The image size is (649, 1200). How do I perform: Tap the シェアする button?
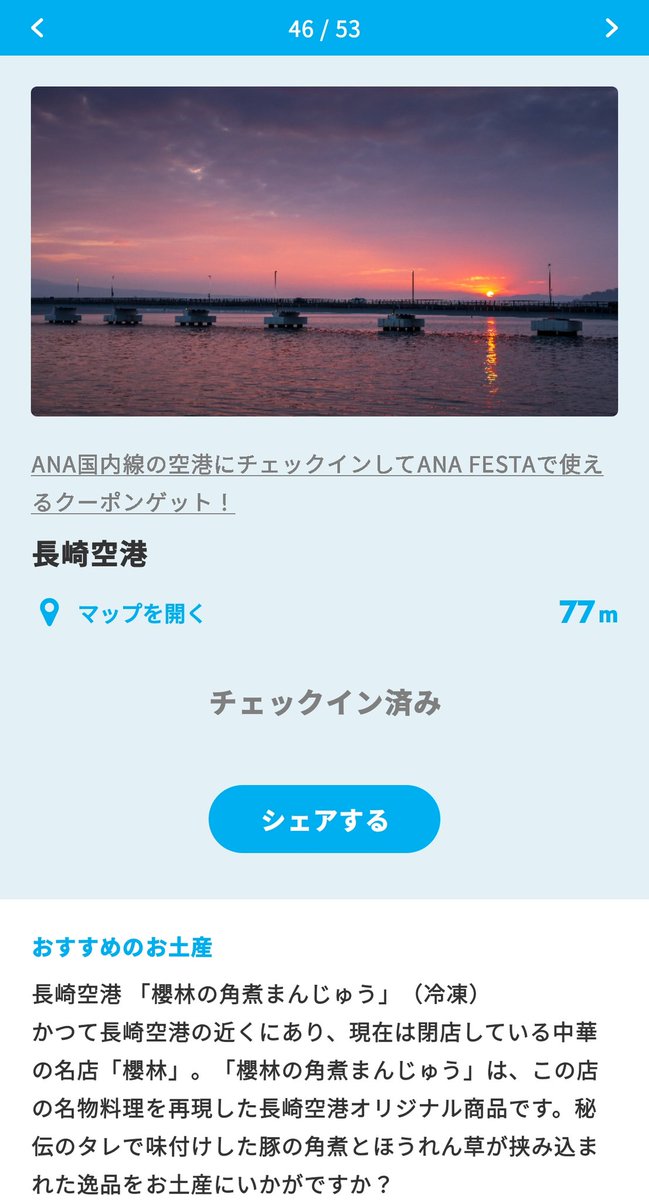tap(324, 819)
